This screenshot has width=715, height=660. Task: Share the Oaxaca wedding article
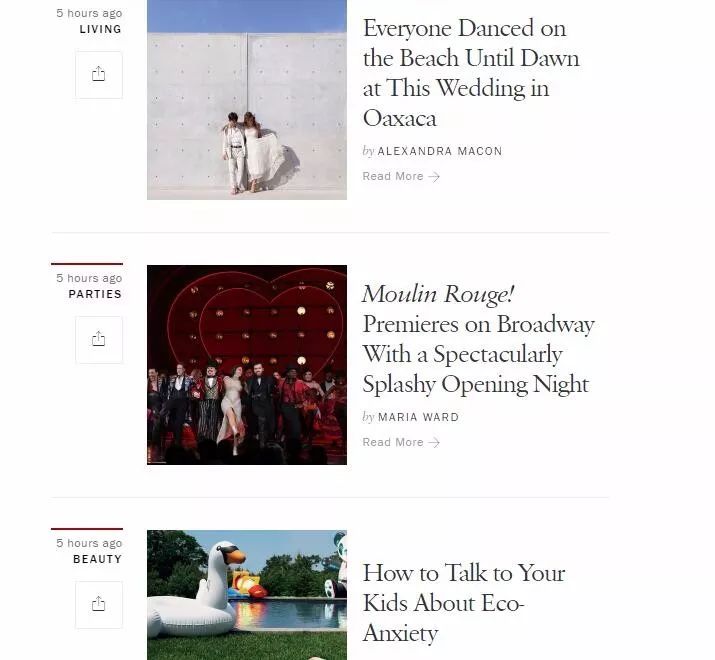click(98, 75)
